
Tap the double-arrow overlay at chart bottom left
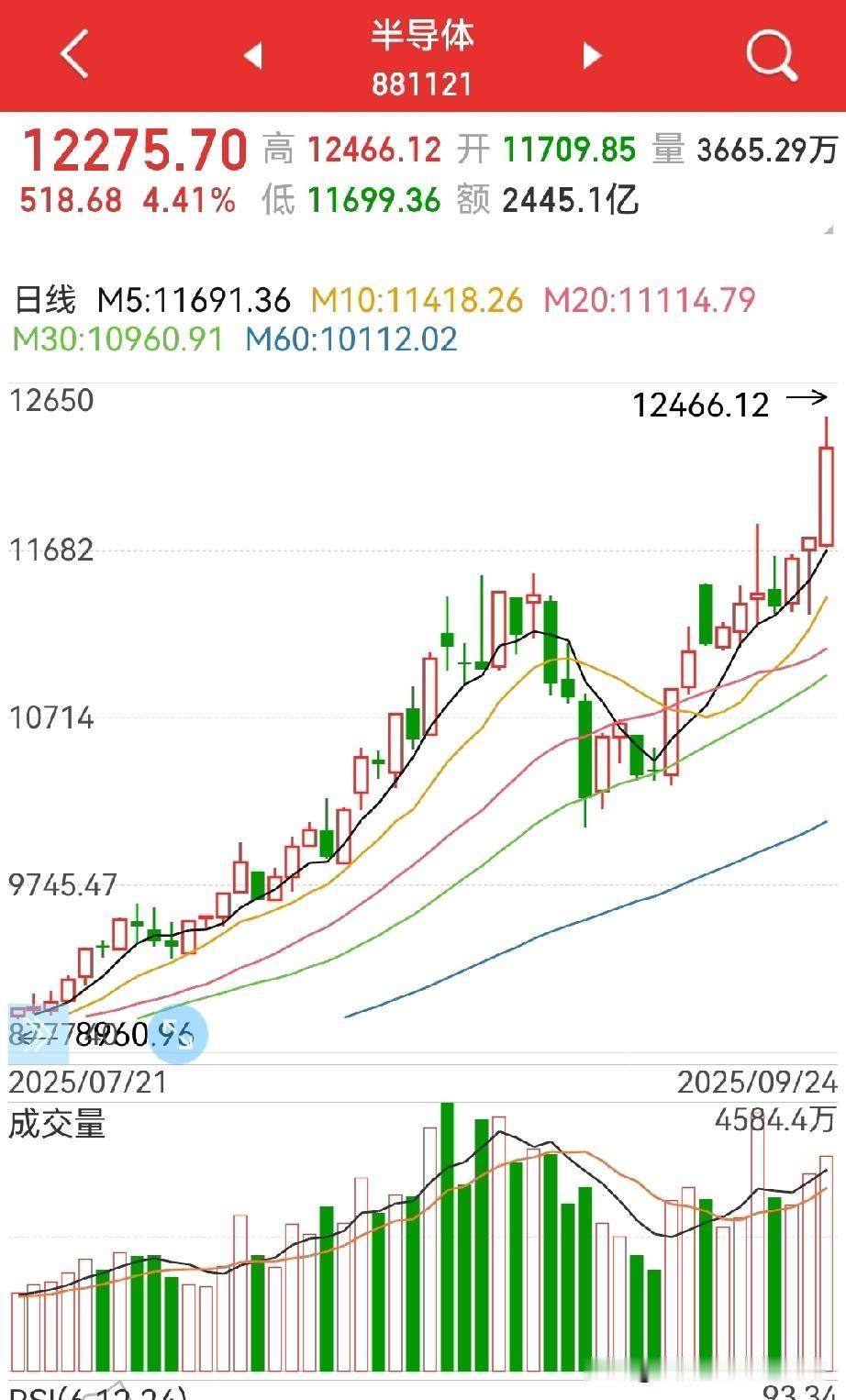click(38, 1034)
